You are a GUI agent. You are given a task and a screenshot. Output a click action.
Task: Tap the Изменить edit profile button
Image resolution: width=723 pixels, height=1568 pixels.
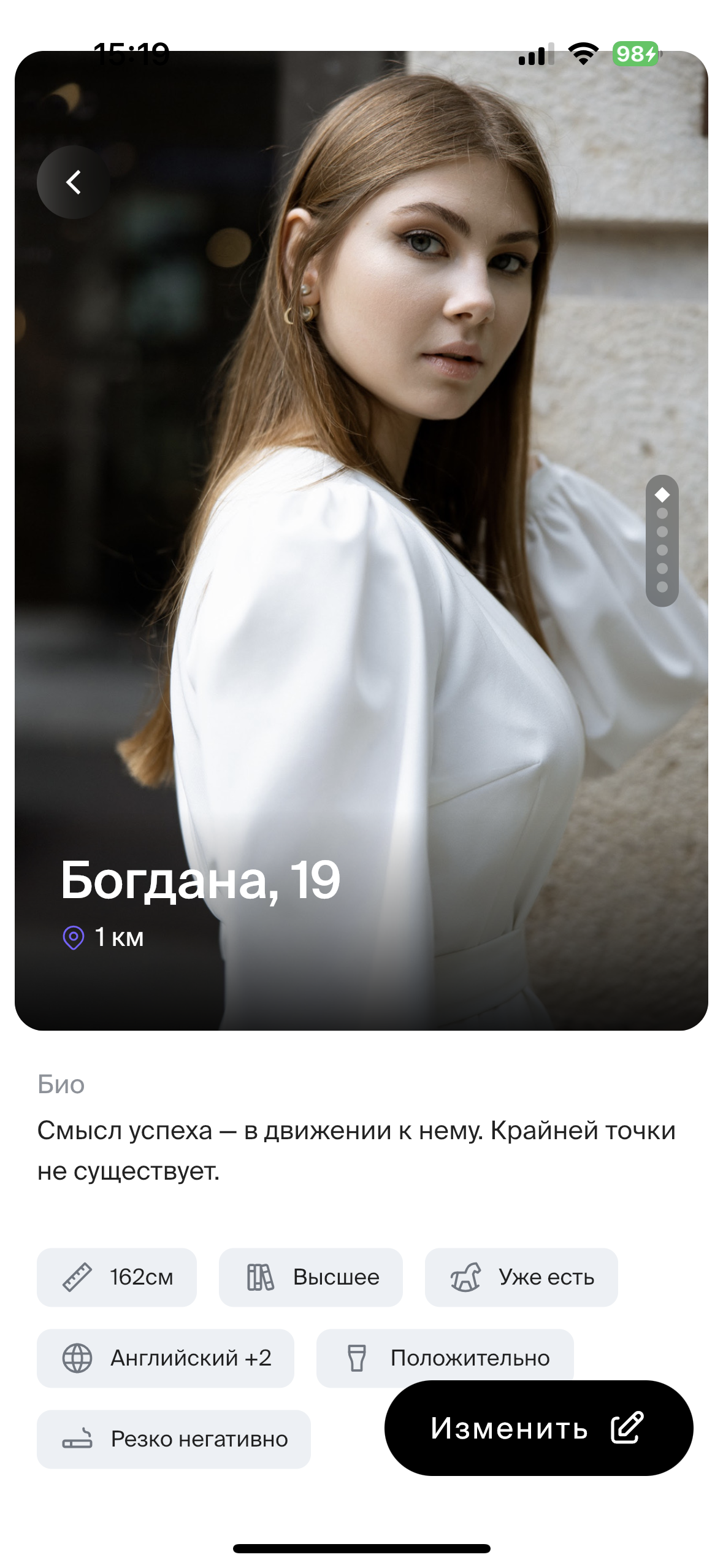point(538,1428)
